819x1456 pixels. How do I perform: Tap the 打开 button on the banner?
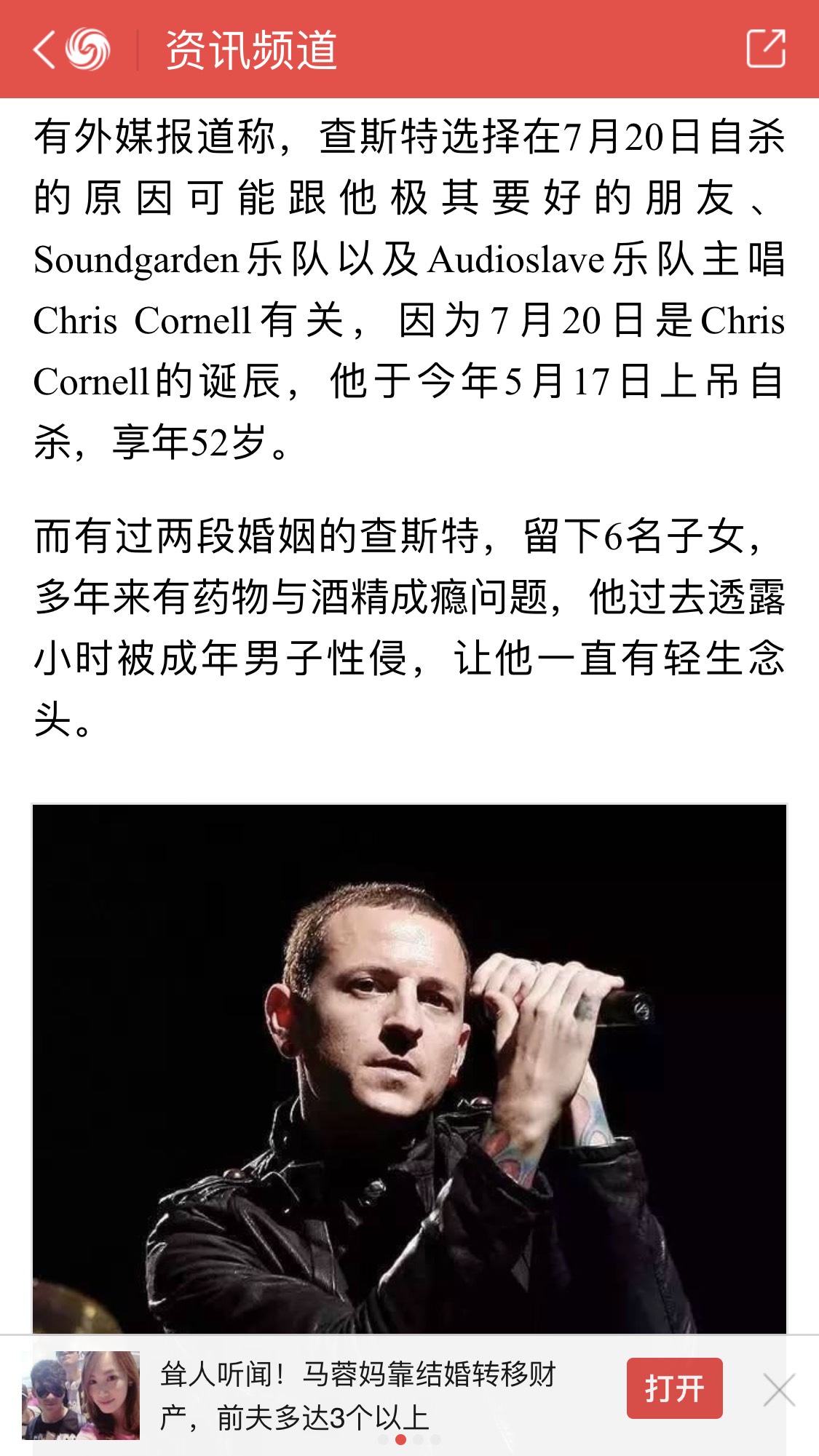(x=674, y=1388)
